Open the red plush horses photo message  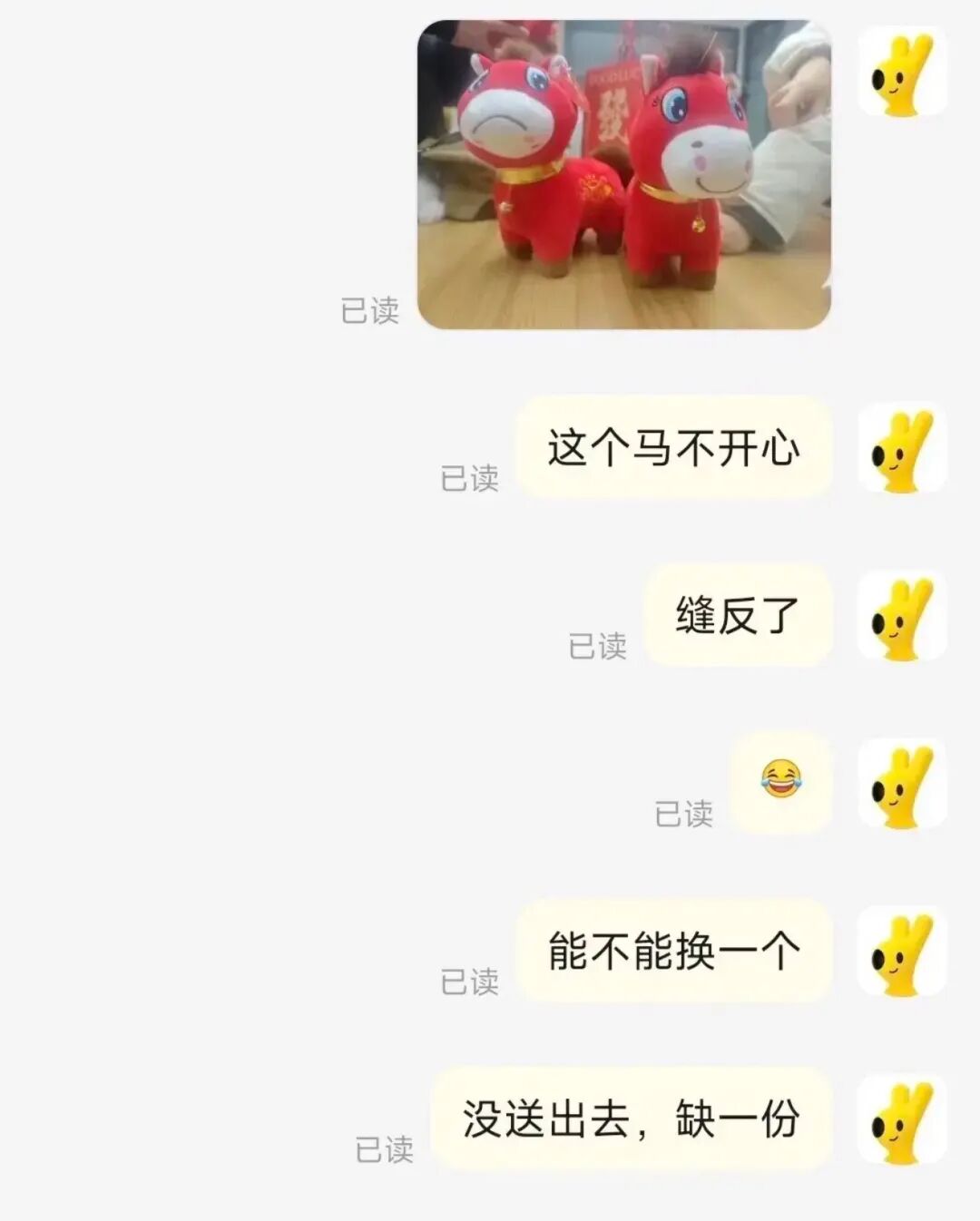pyautogui.click(x=623, y=174)
